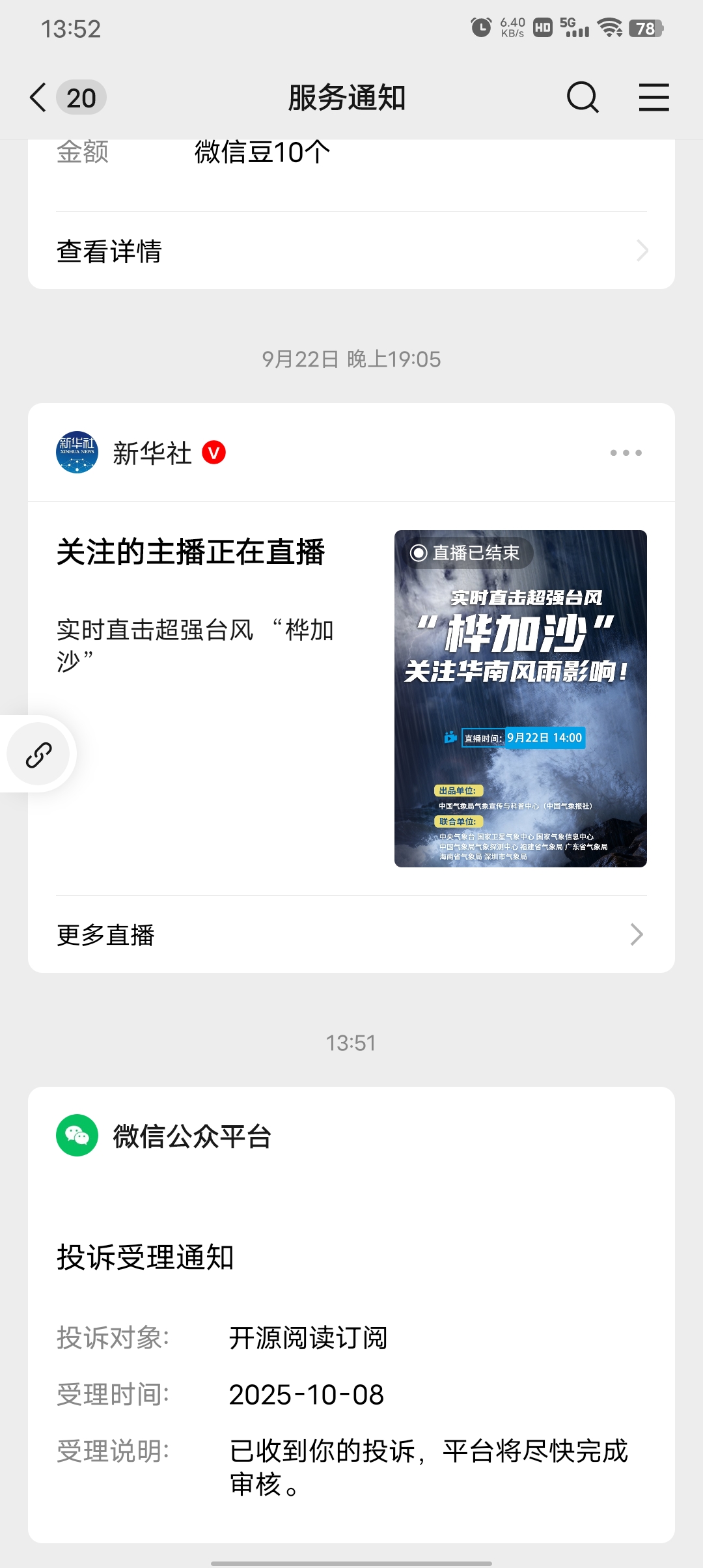Search the service notifications
The height and width of the screenshot is (1568, 703).
[x=582, y=98]
